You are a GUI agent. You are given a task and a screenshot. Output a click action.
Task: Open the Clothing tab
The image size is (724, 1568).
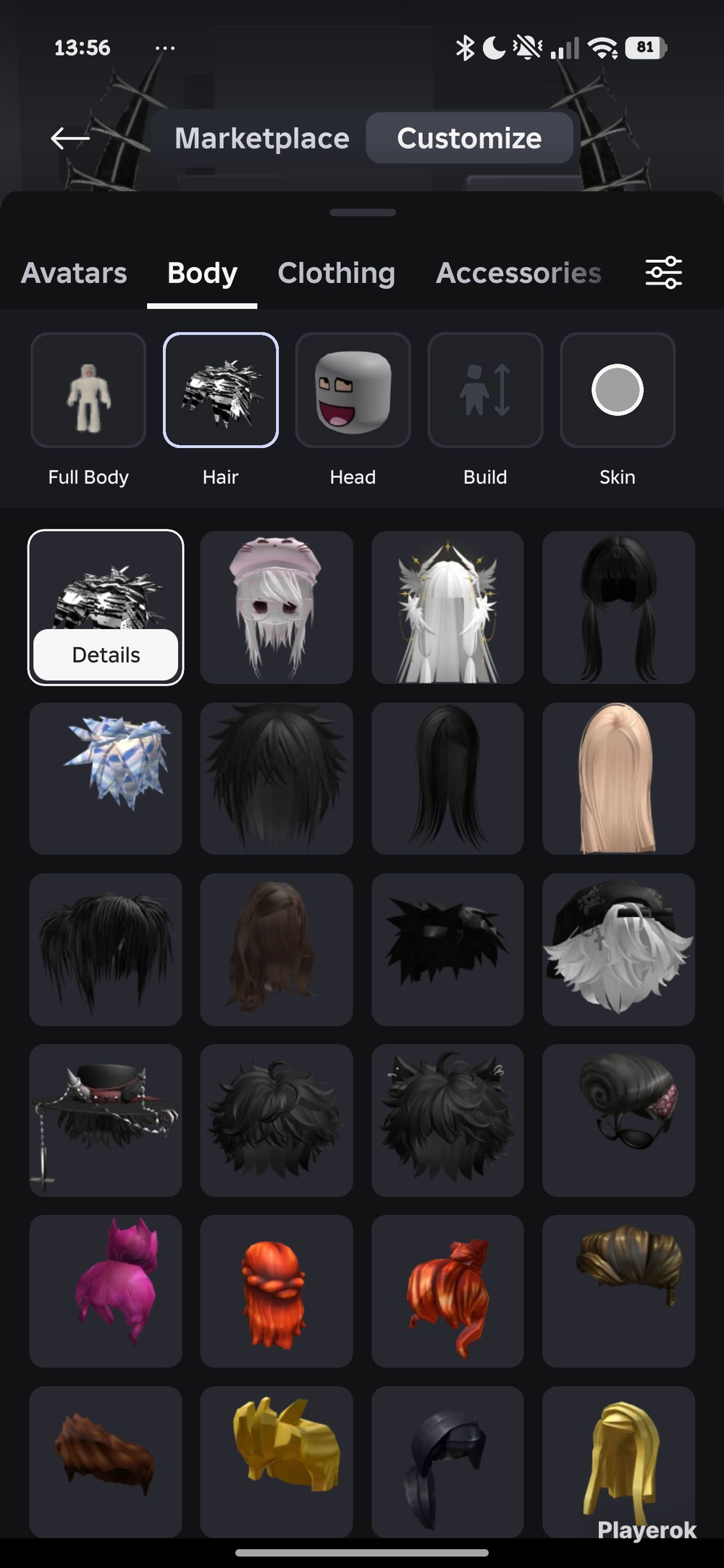pyautogui.click(x=337, y=273)
